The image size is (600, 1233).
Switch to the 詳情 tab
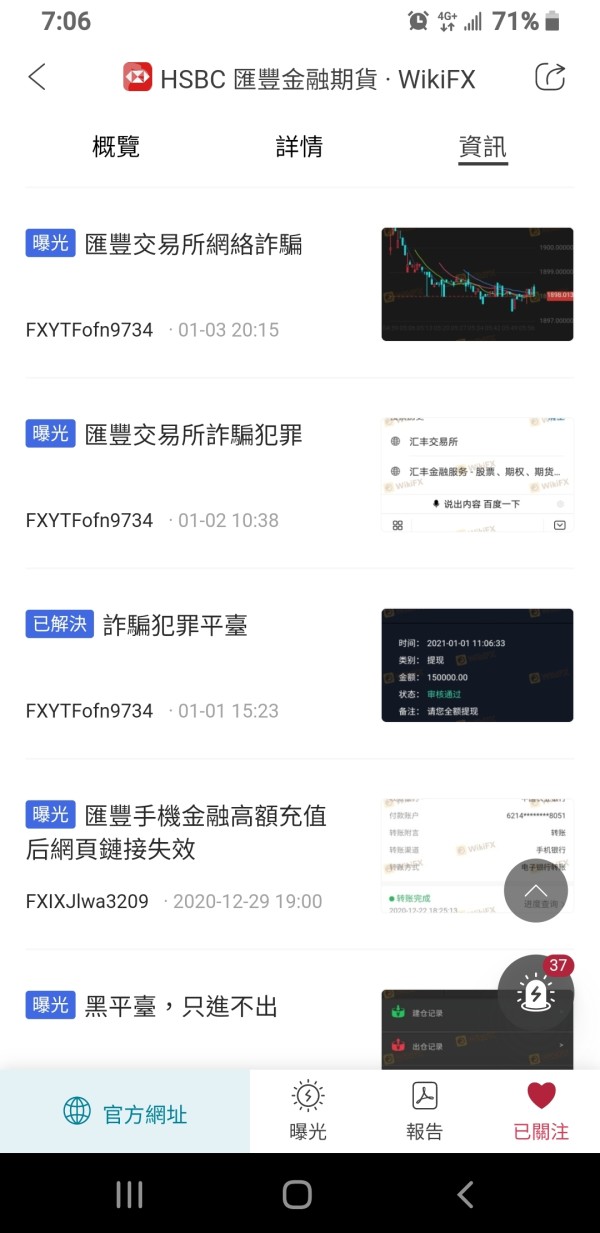tap(299, 147)
